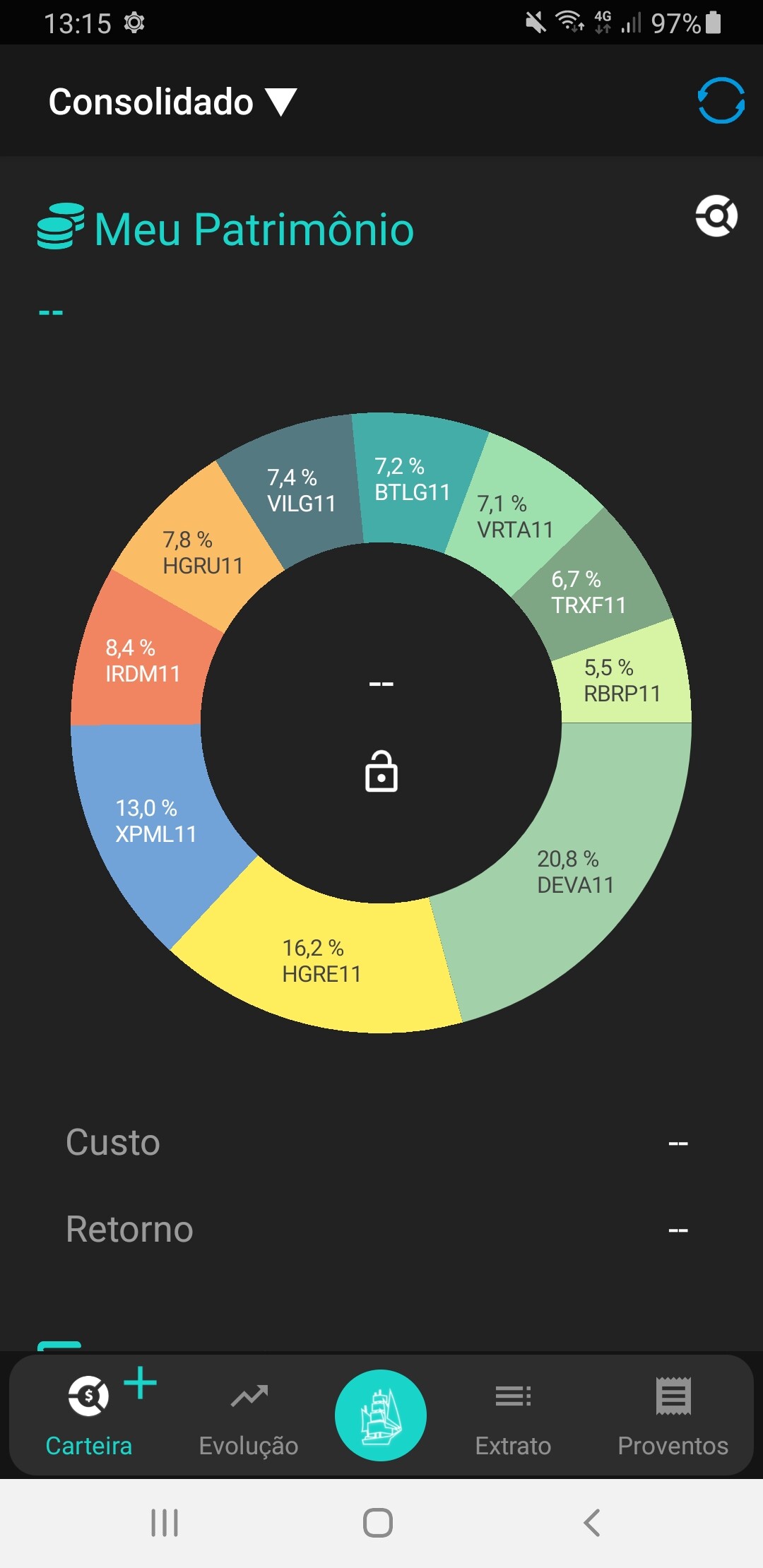Open the Consolidado portfolio dropdown
763x1568 pixels.
coord(172,102)
